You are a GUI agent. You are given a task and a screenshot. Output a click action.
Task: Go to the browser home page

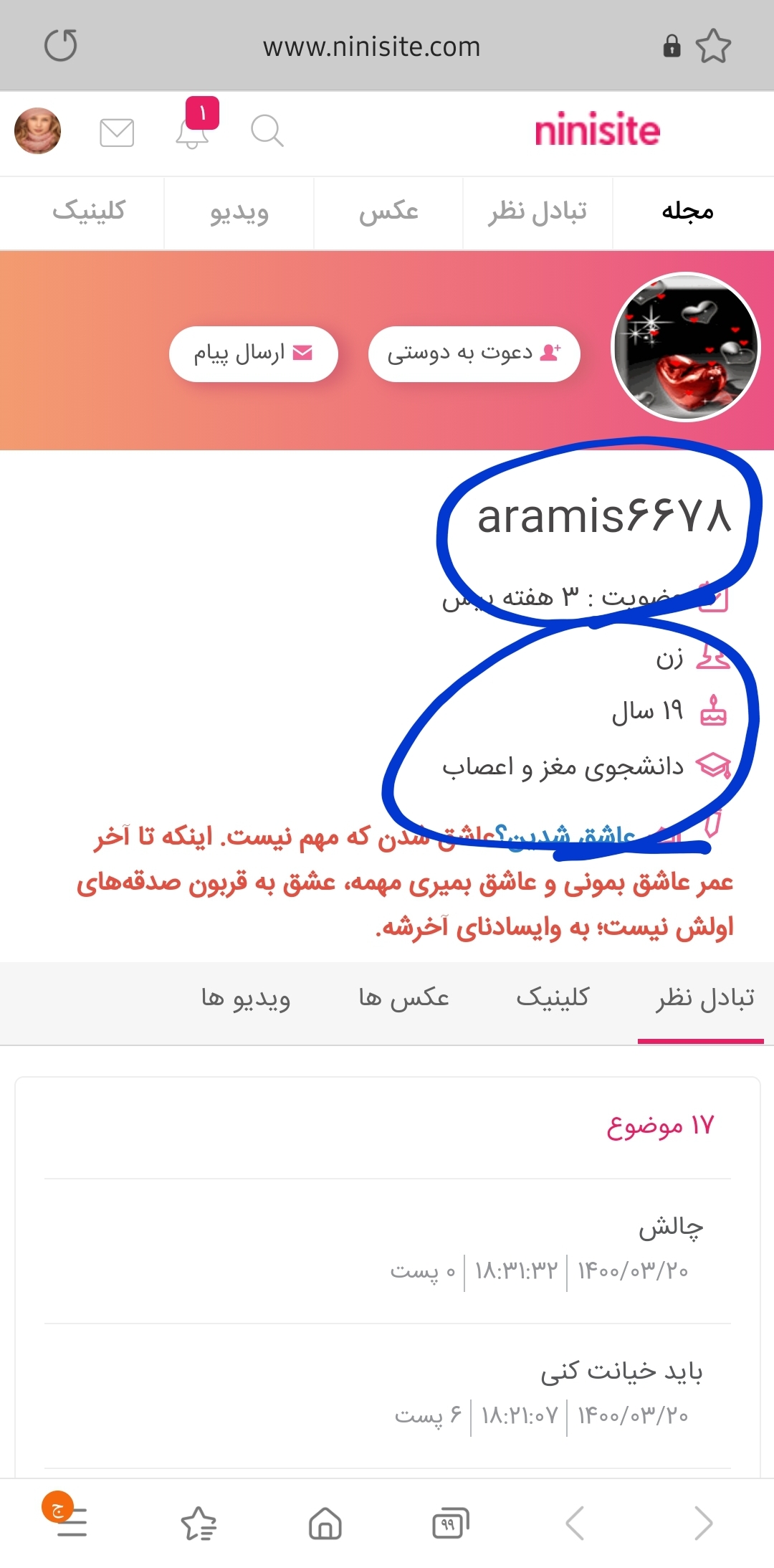pos(325,1523)
